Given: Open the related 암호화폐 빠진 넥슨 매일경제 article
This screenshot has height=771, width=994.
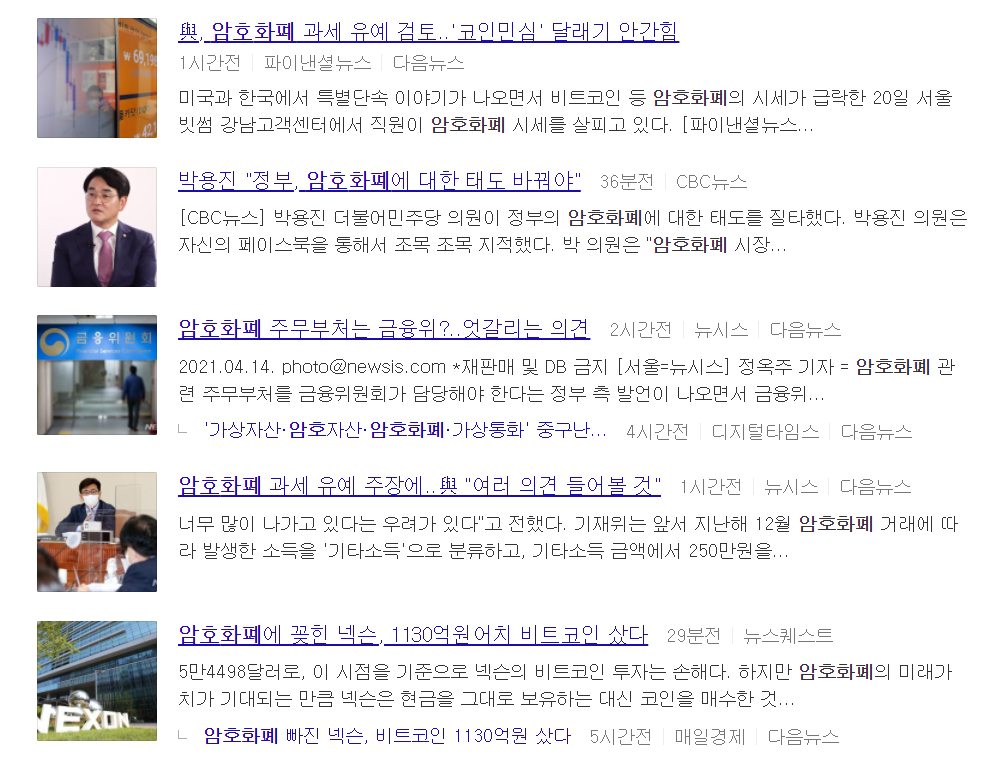Looking at the screenshot, I should [x=387, y=736].
